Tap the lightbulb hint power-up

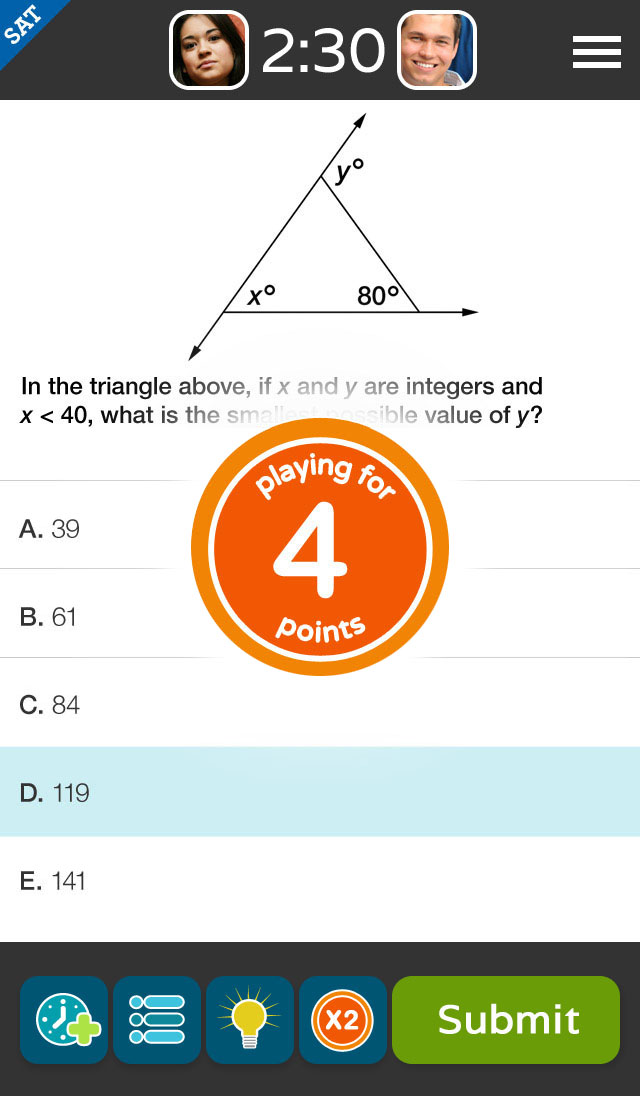[250, 1020]
